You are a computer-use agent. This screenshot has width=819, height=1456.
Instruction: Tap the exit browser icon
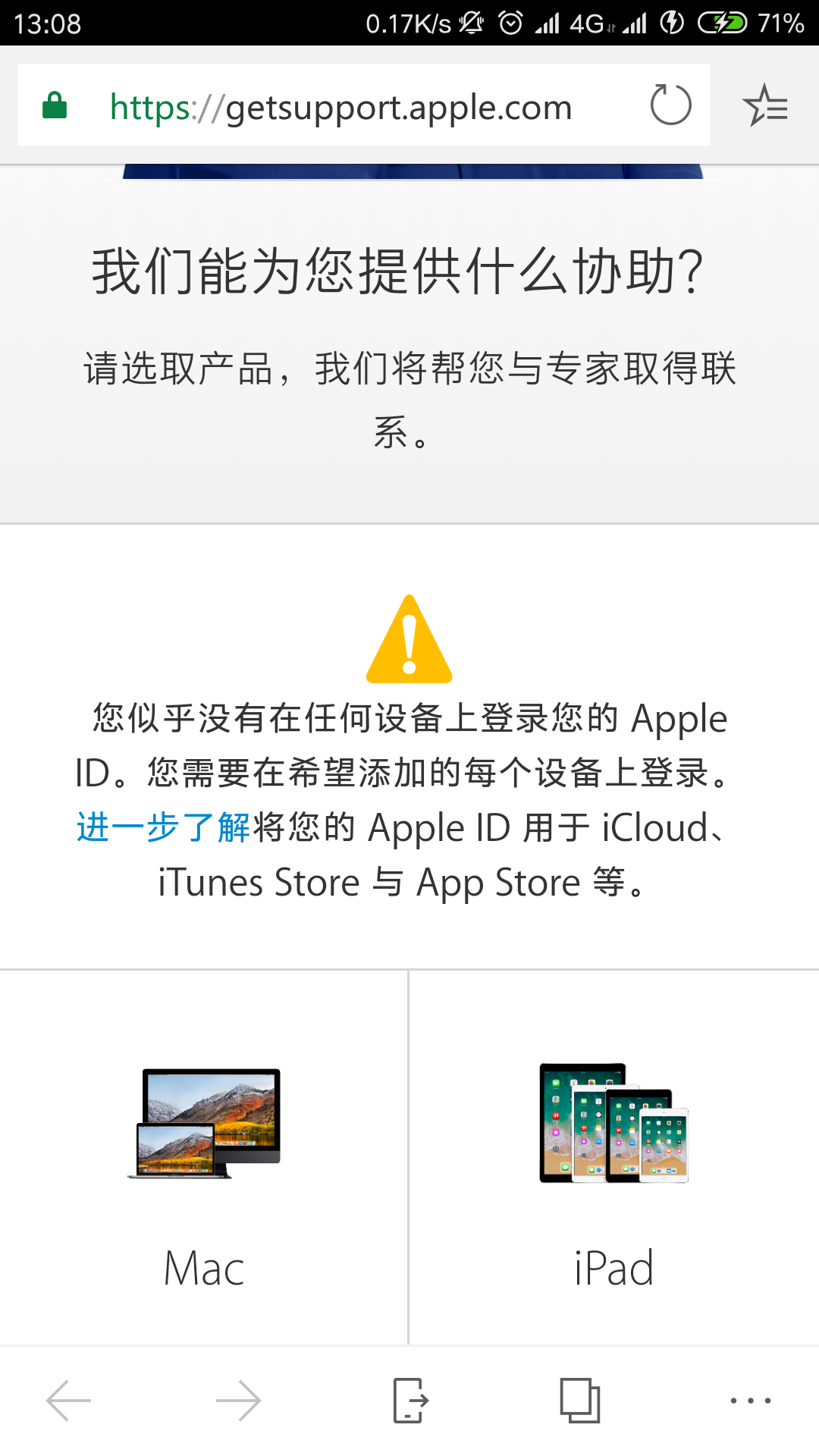point(410,1401)
